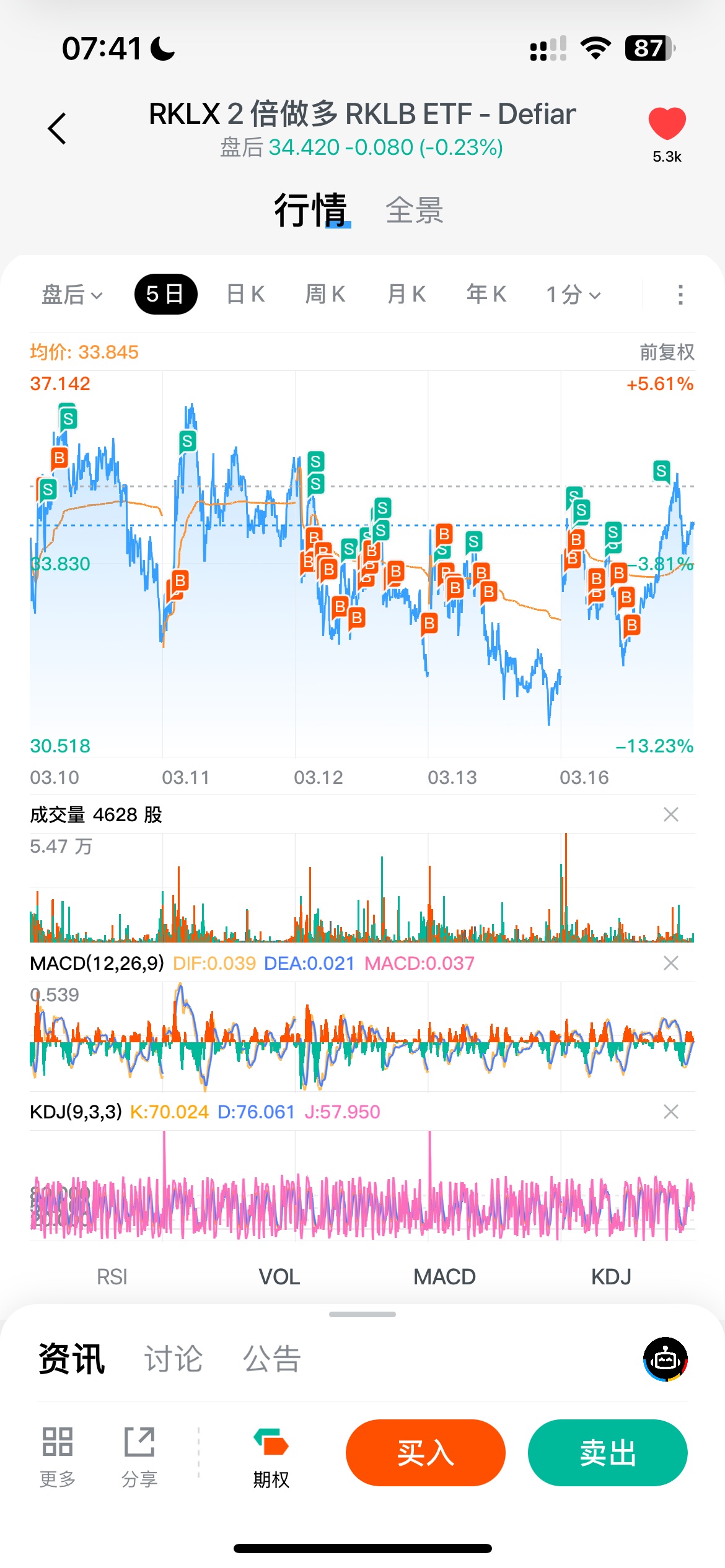Image resolution: width=725 pixels, height=1568 pixels.
Task: Toggle the red heart favorite icon
Action: [x=667, y=124]
